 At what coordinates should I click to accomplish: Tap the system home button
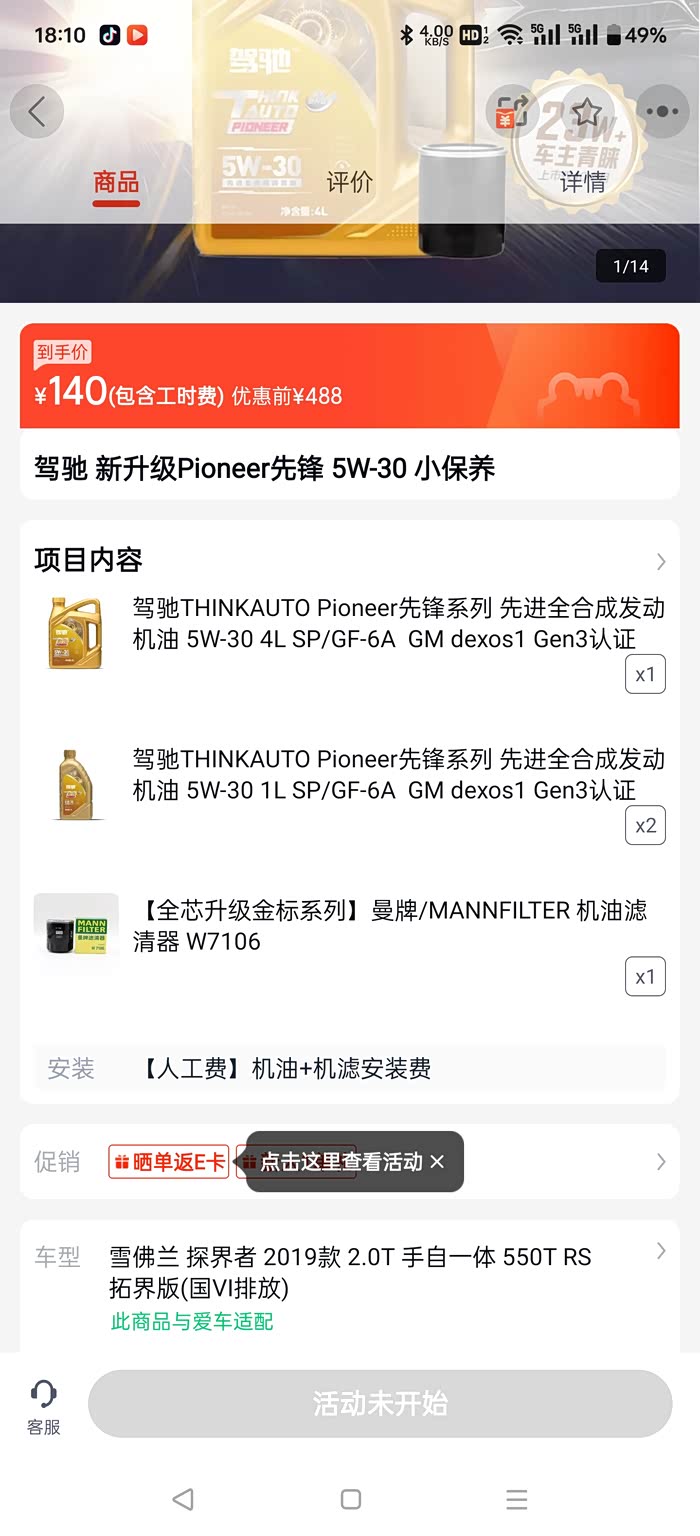(x=350, y=1499)
